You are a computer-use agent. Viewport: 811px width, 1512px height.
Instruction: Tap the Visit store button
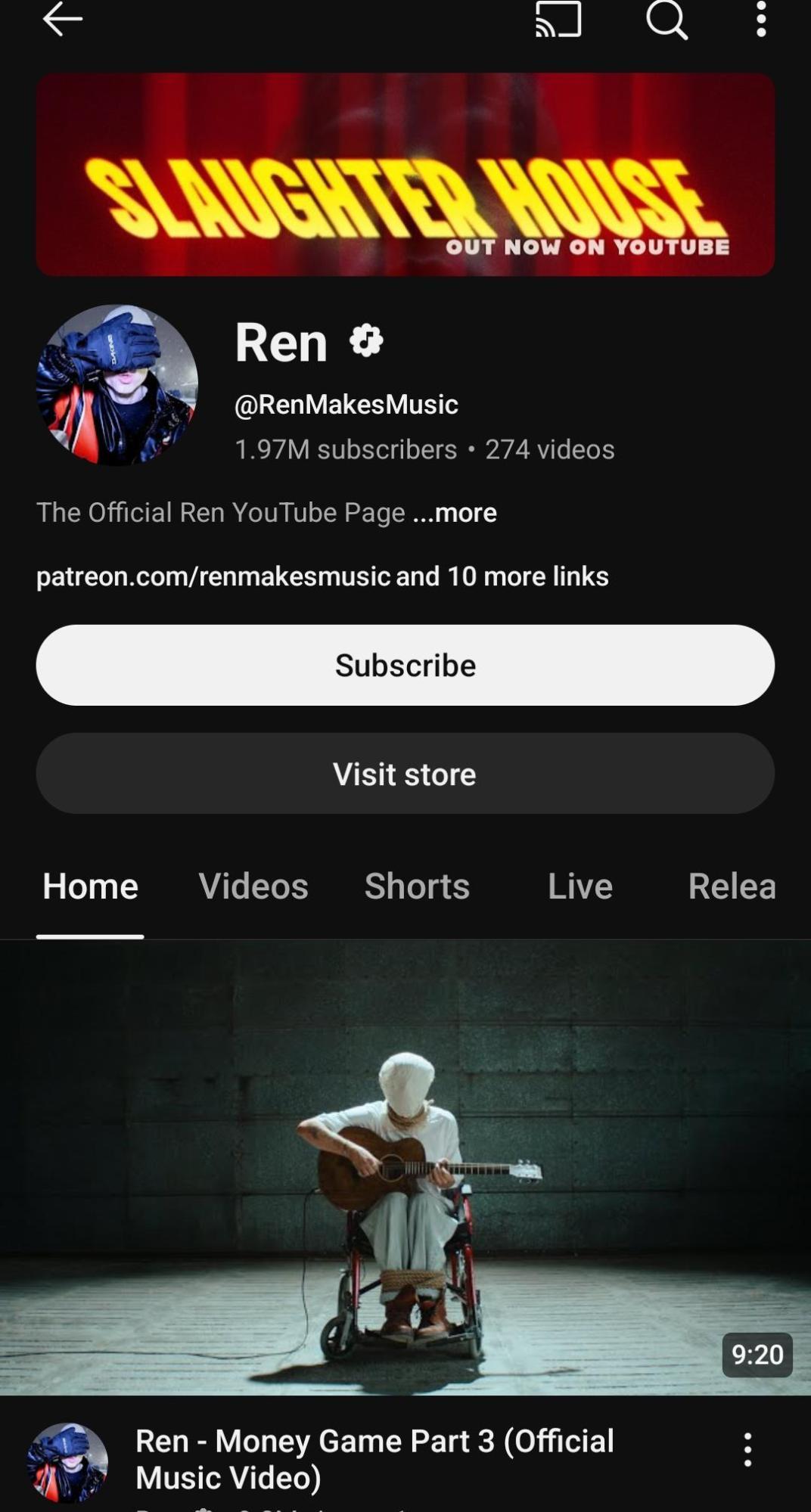pos(405,774)
